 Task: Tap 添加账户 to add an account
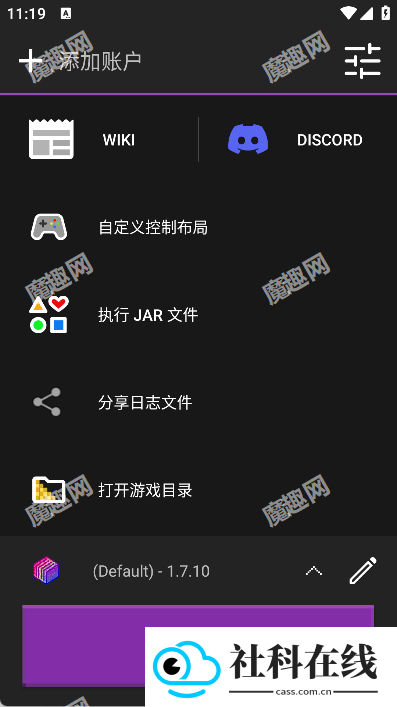(x=80, y=60)
